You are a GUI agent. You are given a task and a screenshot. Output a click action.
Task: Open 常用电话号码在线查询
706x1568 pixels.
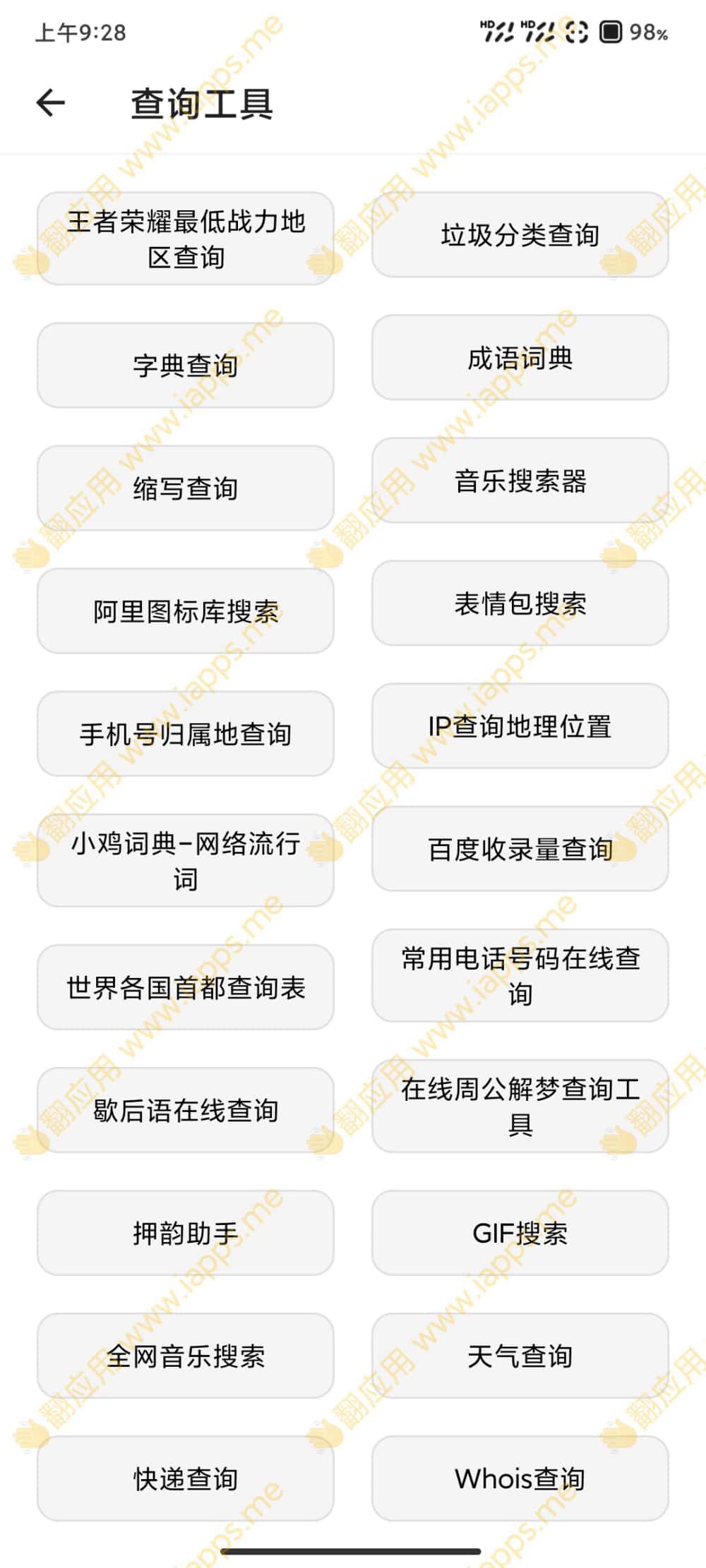[x=520, y=975]
